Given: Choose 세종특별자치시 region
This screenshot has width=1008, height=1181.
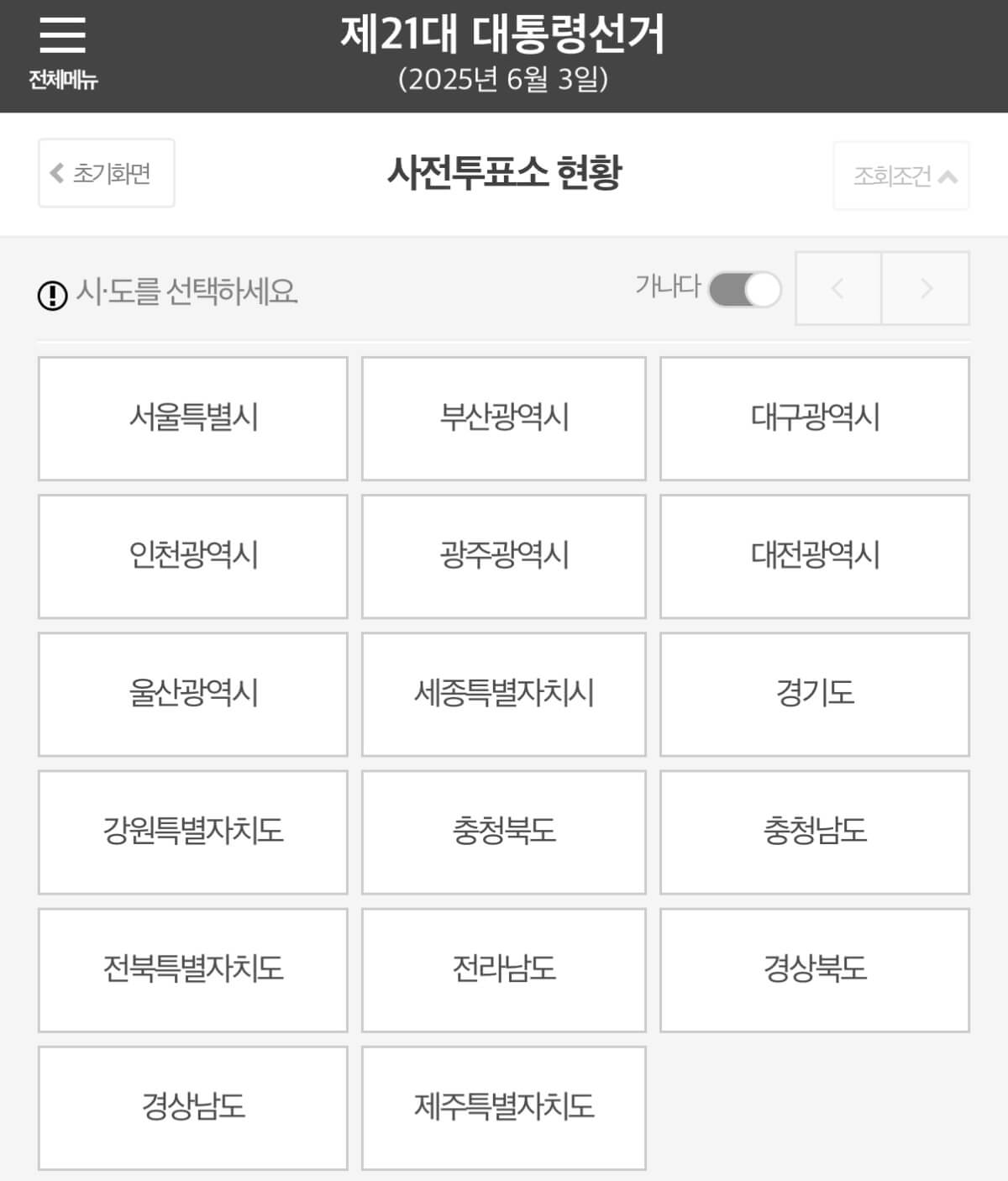Looking at the screenshot, I should click(x=502, y=695).
